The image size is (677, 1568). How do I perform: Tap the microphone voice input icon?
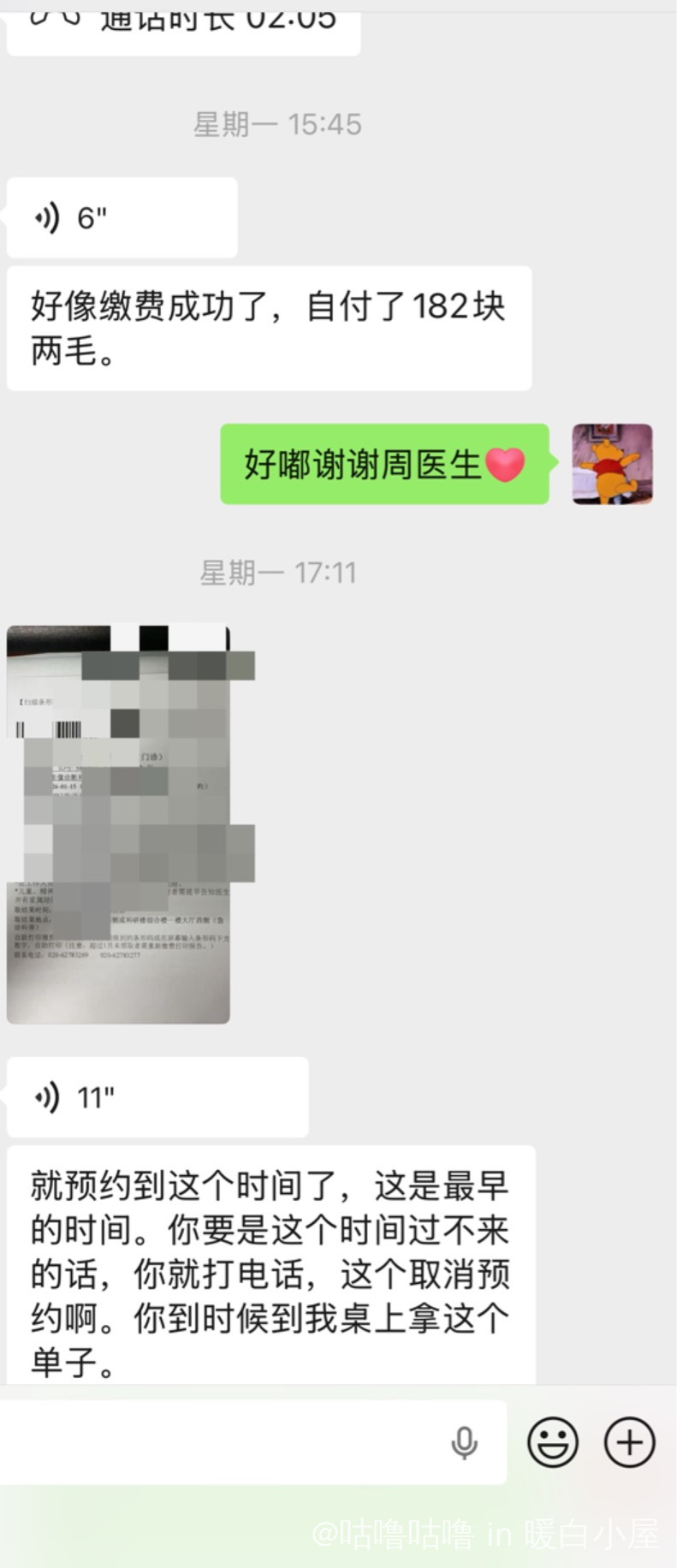tap(464, 1443)
